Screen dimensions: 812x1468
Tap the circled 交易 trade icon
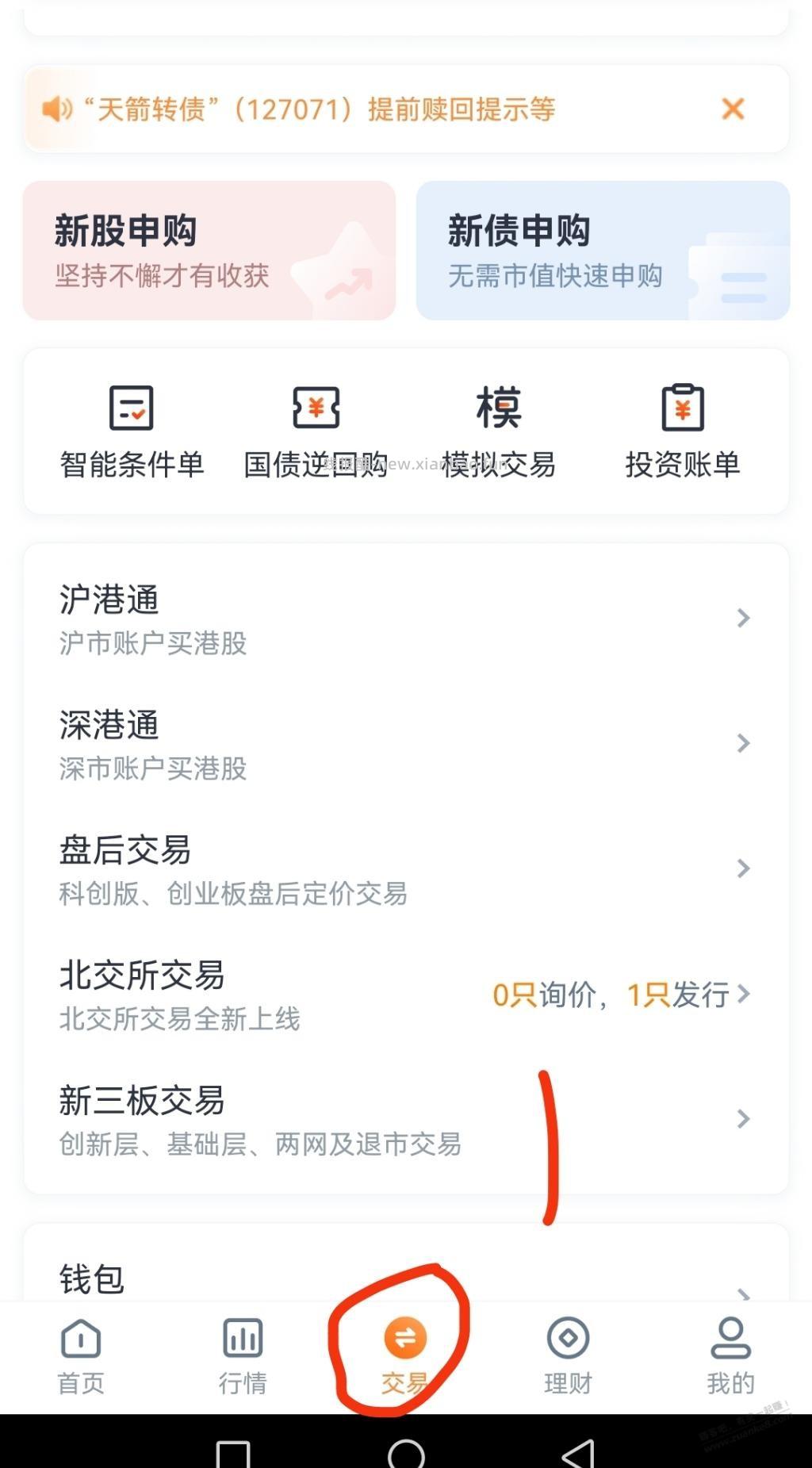click(x=406, y=1340)
